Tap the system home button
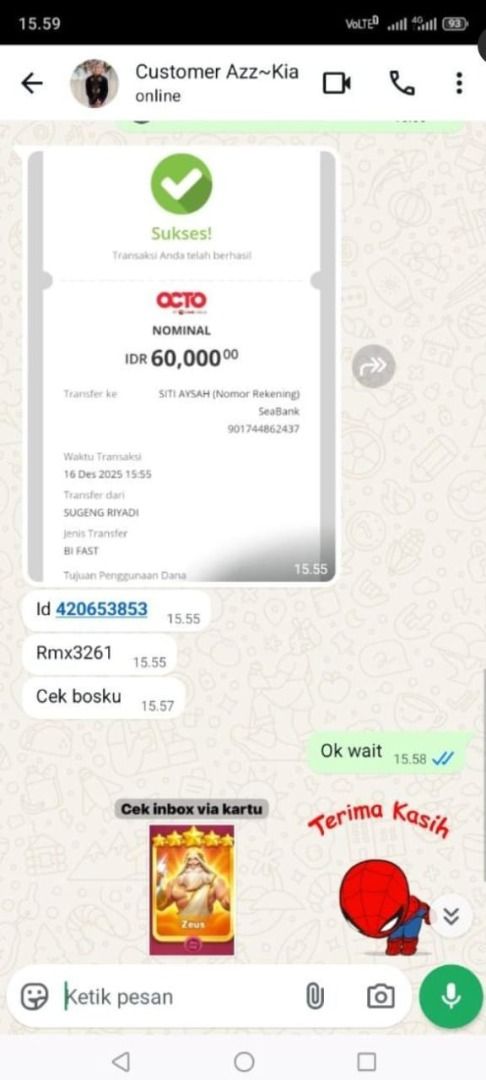The image size is (486, 1080). (x=244, y=1061)
